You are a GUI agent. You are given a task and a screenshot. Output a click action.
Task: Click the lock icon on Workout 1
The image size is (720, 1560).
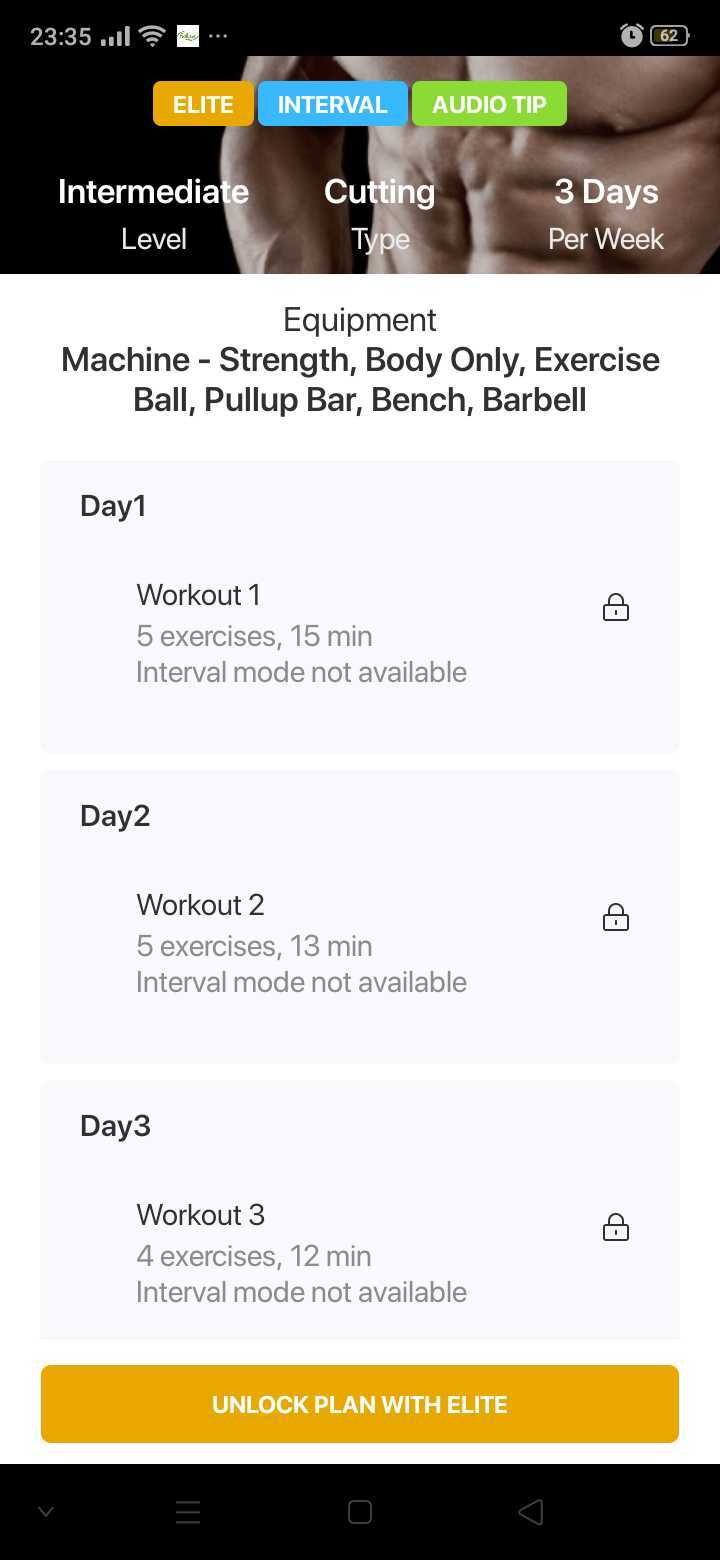[x=615, y=607]
